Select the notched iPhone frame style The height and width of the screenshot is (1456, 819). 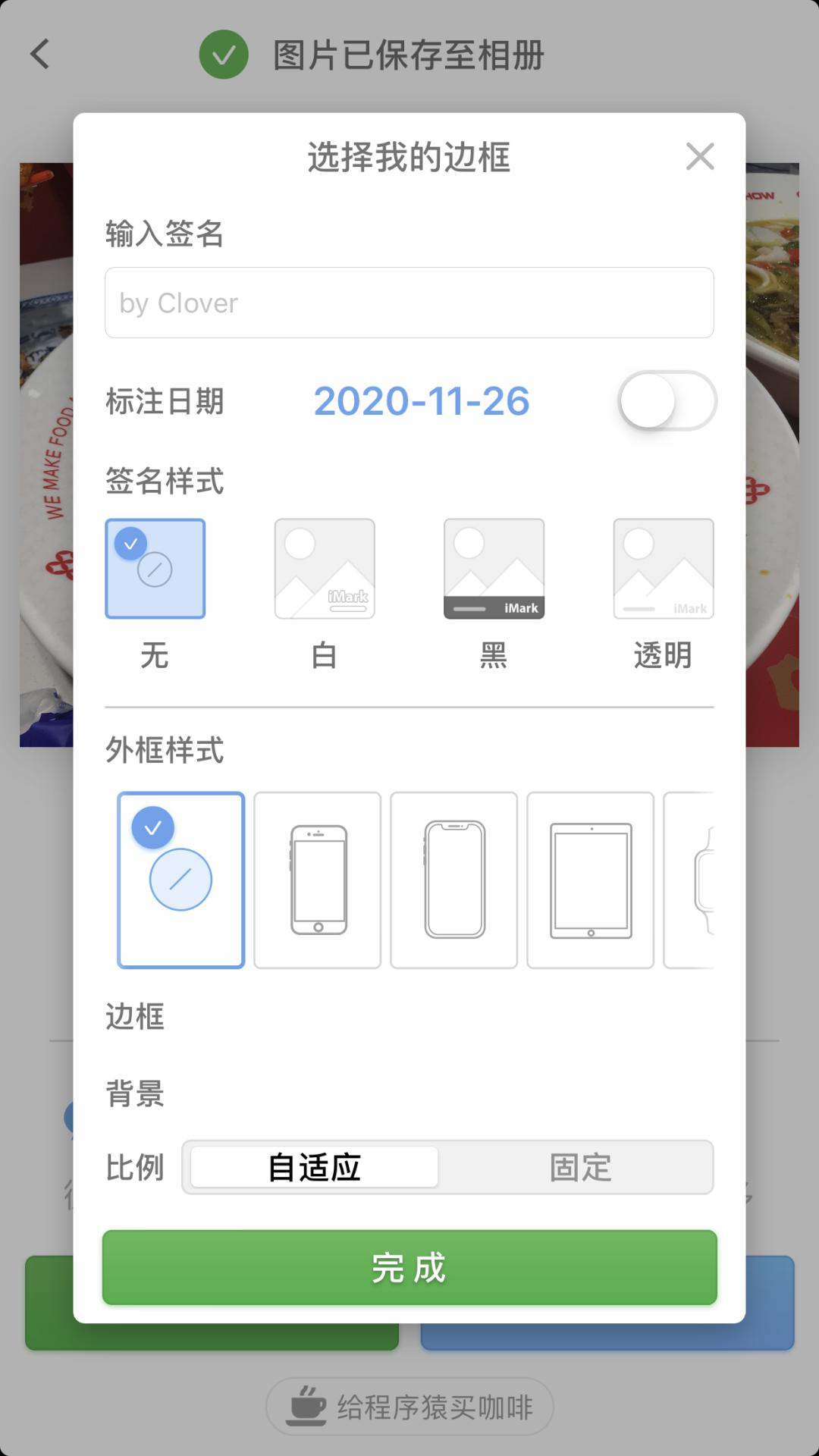(x=453, y=880)
